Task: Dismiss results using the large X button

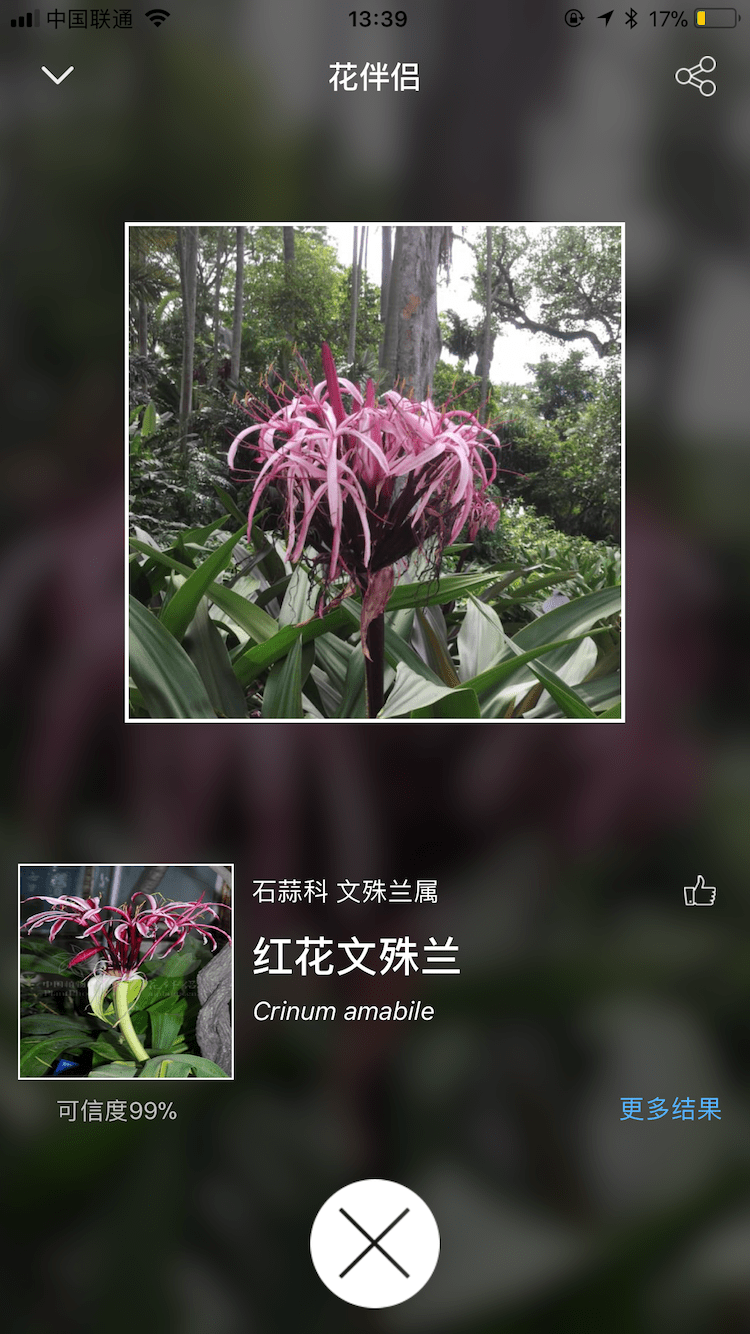Action: point(375,1240)
